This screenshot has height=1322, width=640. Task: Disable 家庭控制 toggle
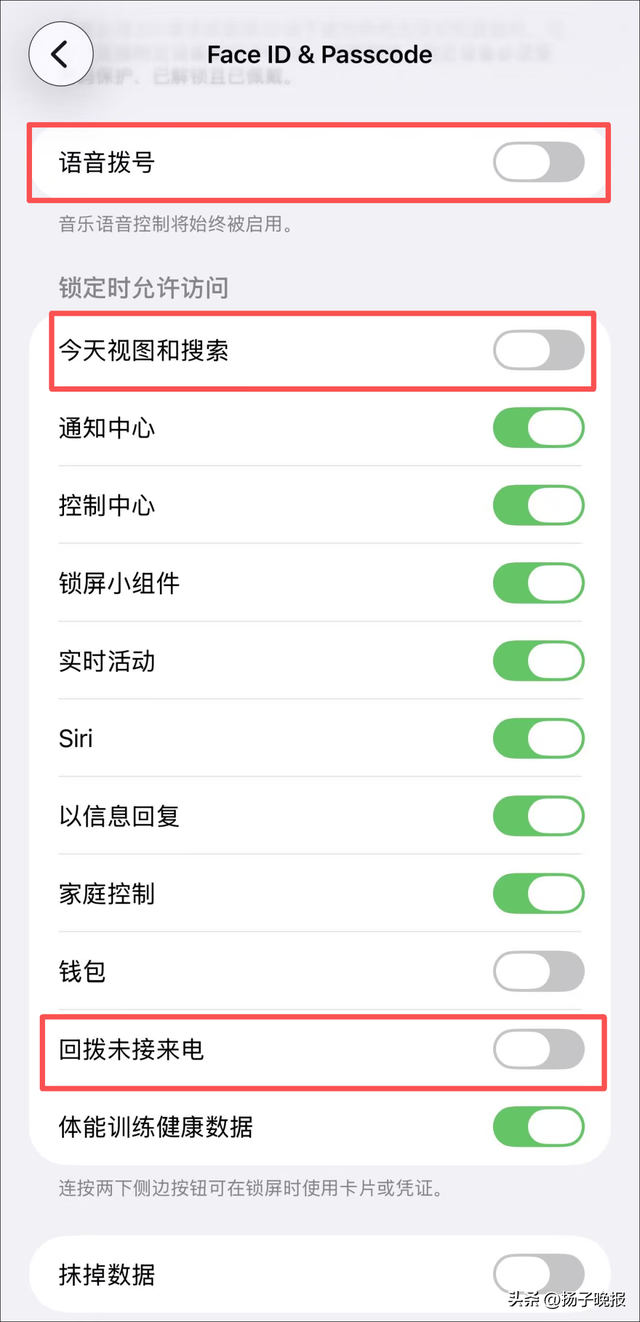pyautogui.click(x=538, y=894)
